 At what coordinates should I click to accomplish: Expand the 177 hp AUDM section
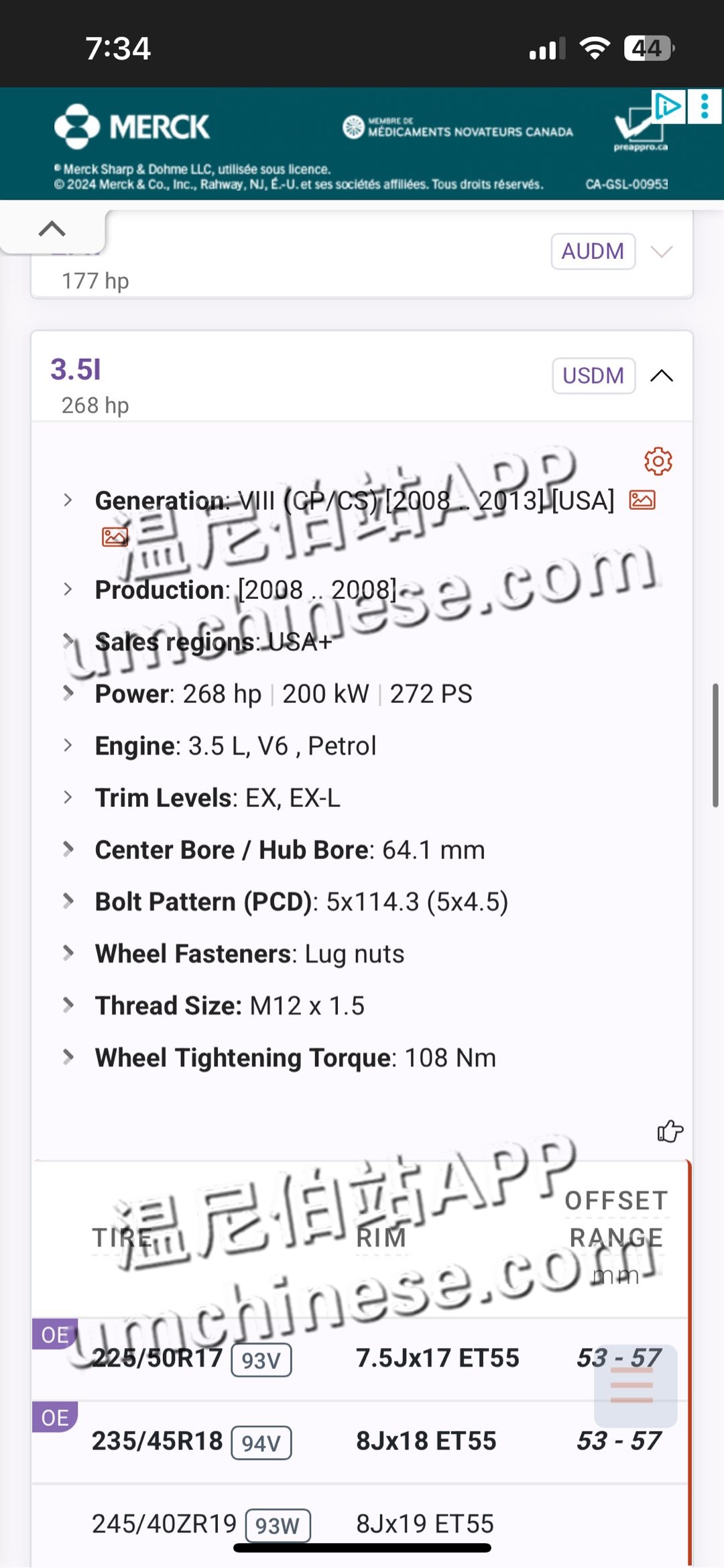tap(662, 251)
